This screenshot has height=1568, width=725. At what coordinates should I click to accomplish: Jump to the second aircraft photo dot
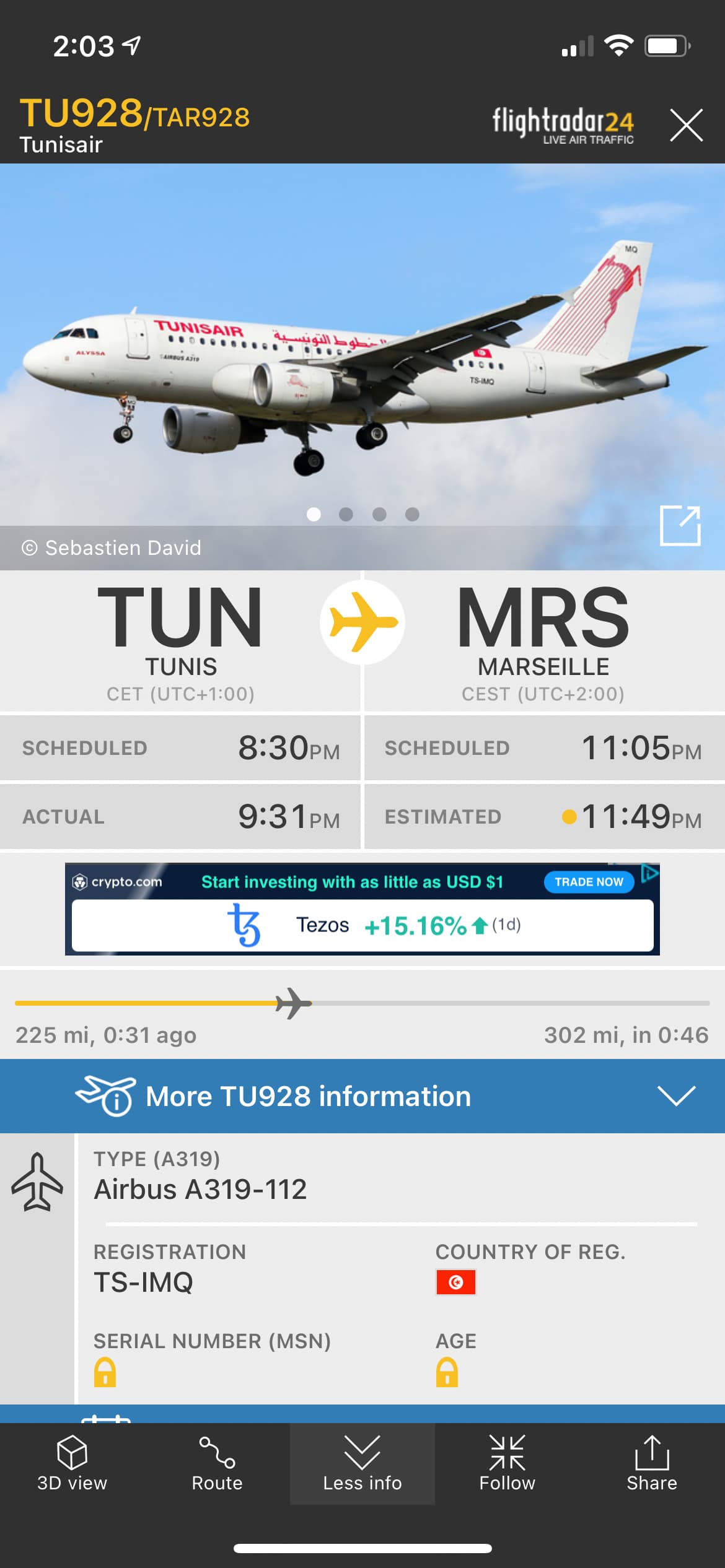[346, 514]
